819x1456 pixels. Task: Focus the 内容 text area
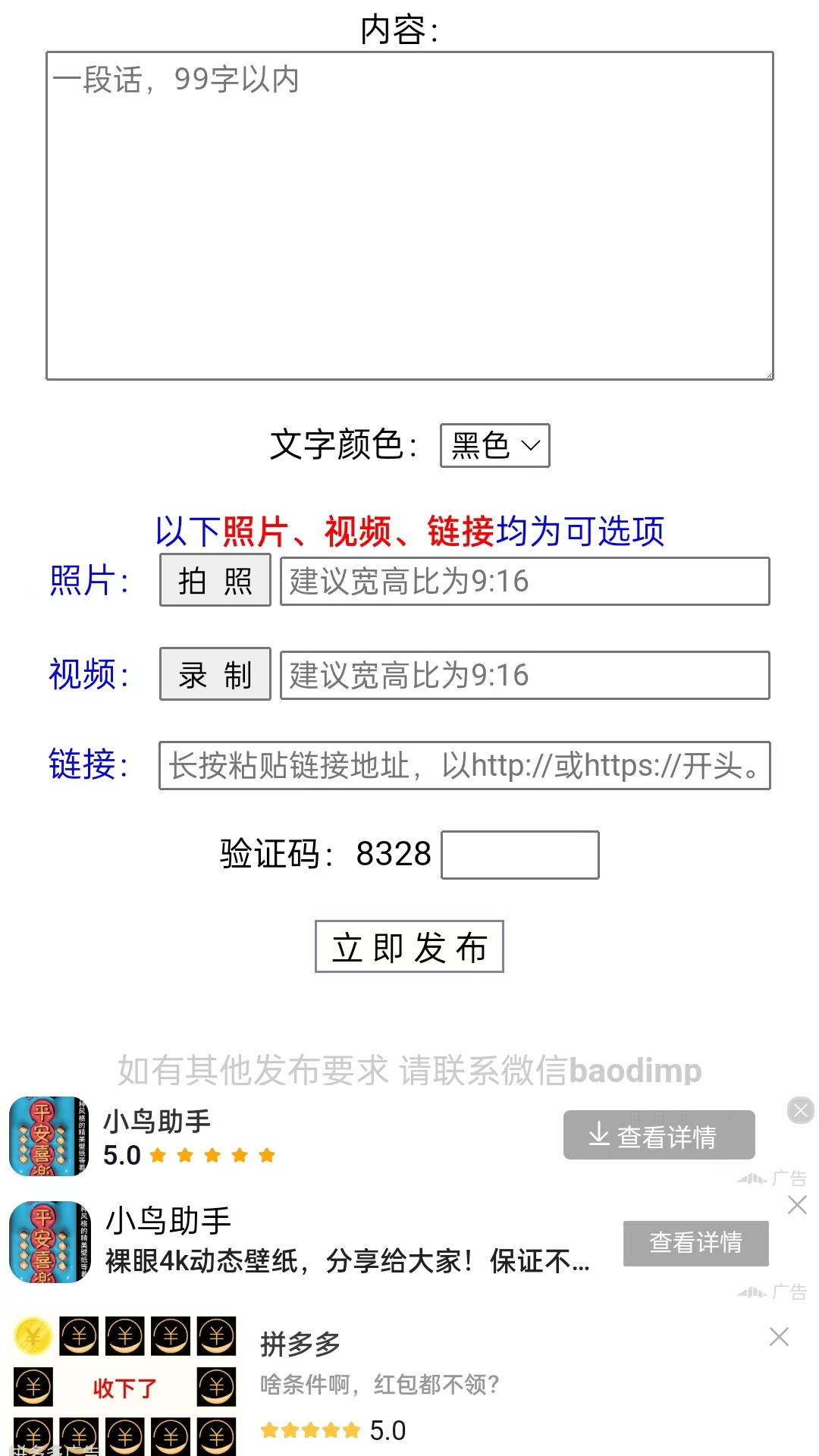(x=409, y=216)
